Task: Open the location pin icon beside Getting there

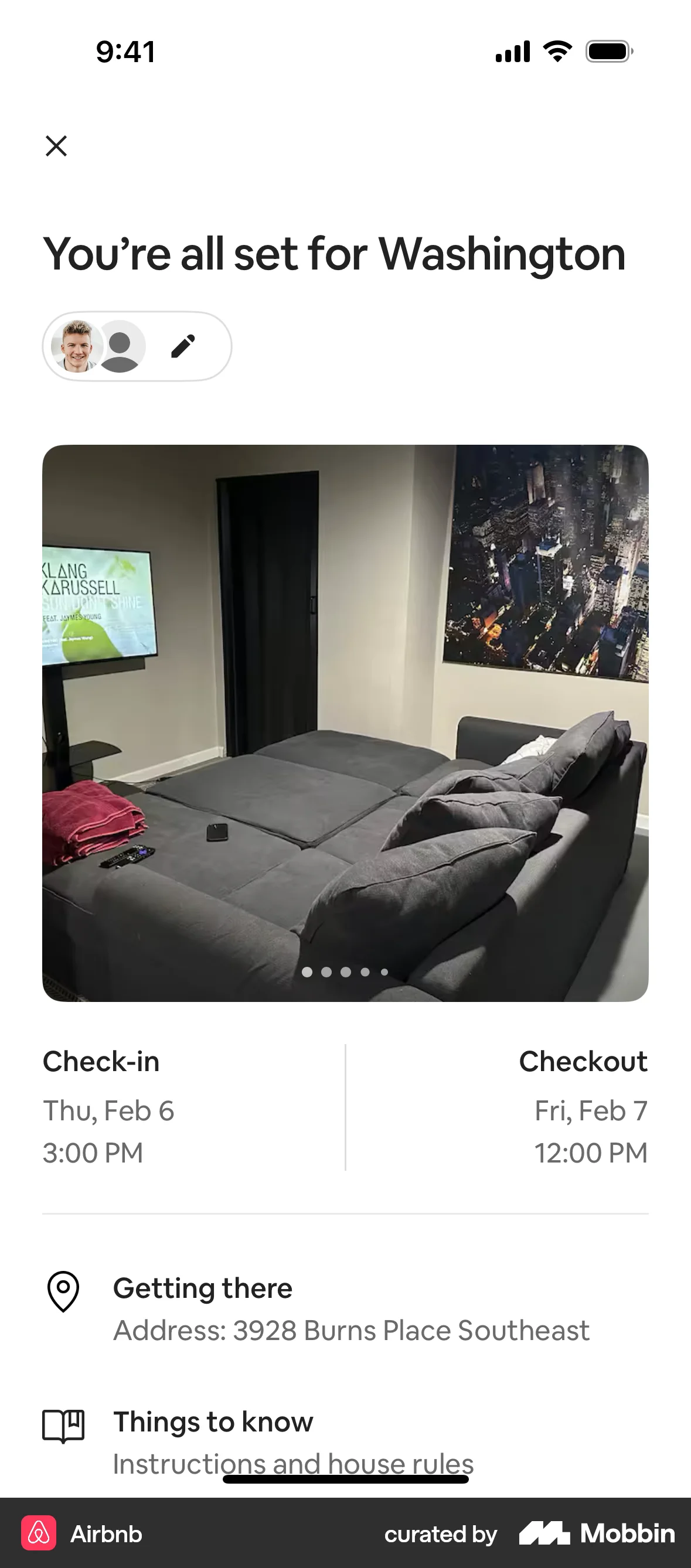Action: pyautogui.click(x=63, y=1288)
